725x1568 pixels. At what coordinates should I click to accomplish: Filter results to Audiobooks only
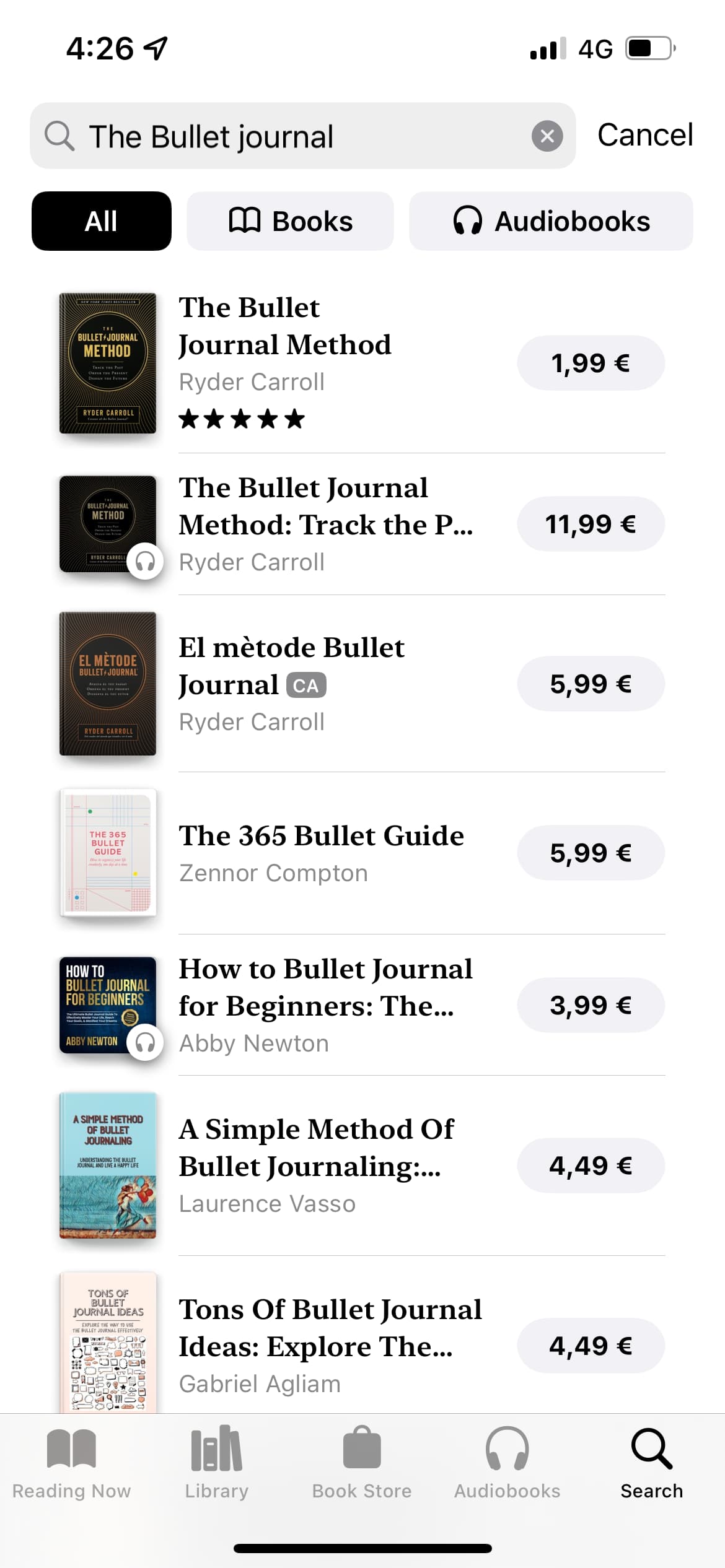tap(551, 221)
